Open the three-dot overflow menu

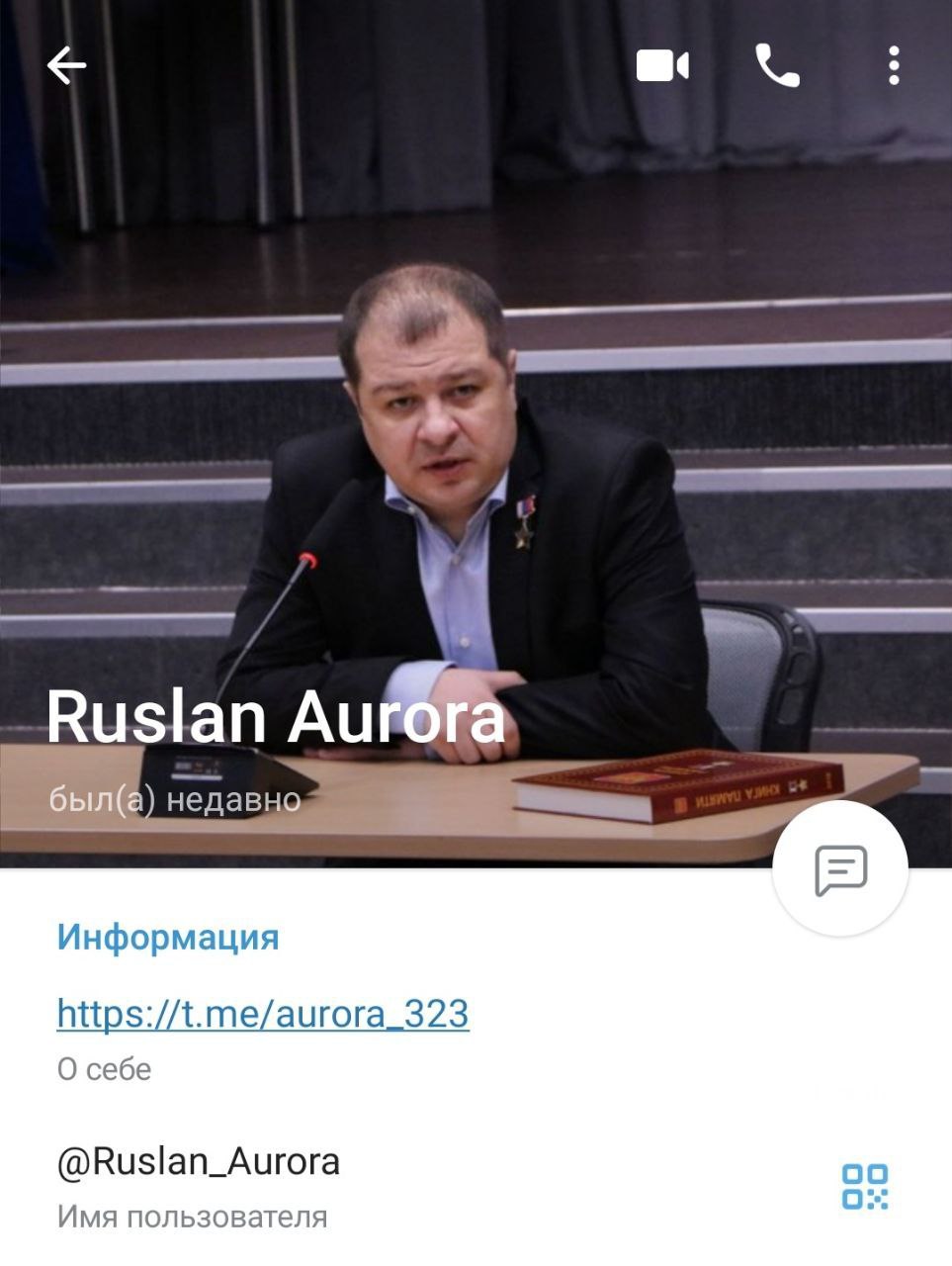[x=894, y=66]
